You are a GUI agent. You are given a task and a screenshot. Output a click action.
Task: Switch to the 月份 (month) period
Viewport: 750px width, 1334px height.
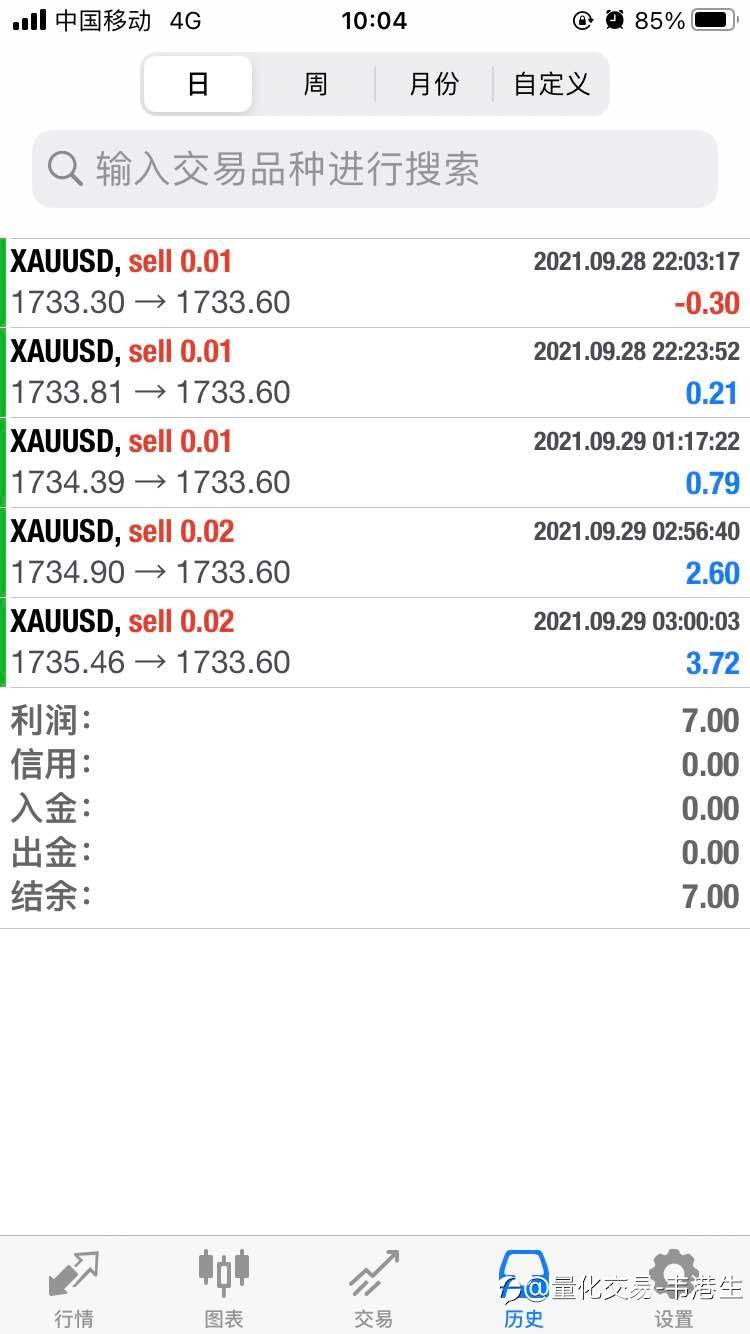pyautogui.click(x=433, y=84)
